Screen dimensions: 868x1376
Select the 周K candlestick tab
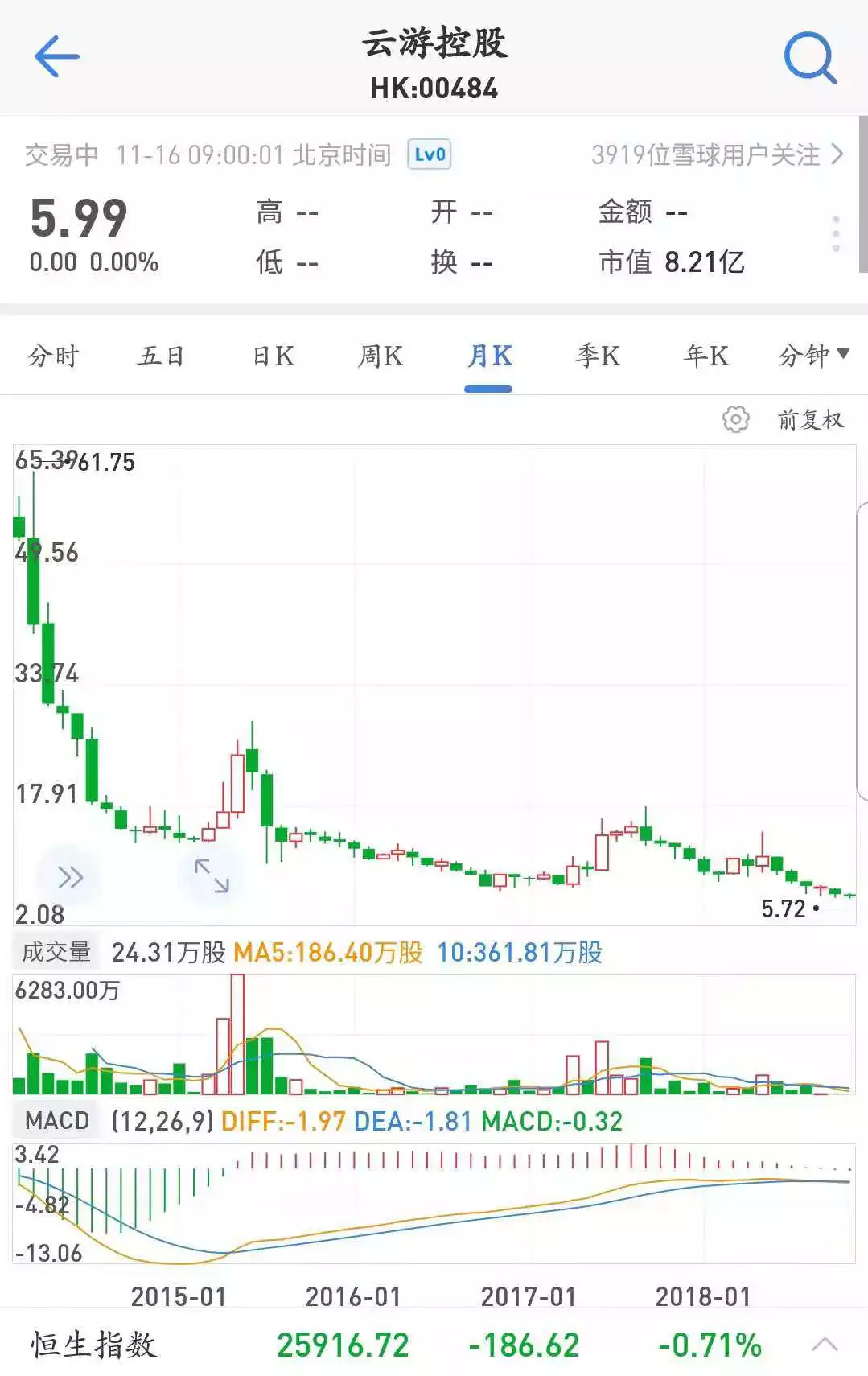381,356
